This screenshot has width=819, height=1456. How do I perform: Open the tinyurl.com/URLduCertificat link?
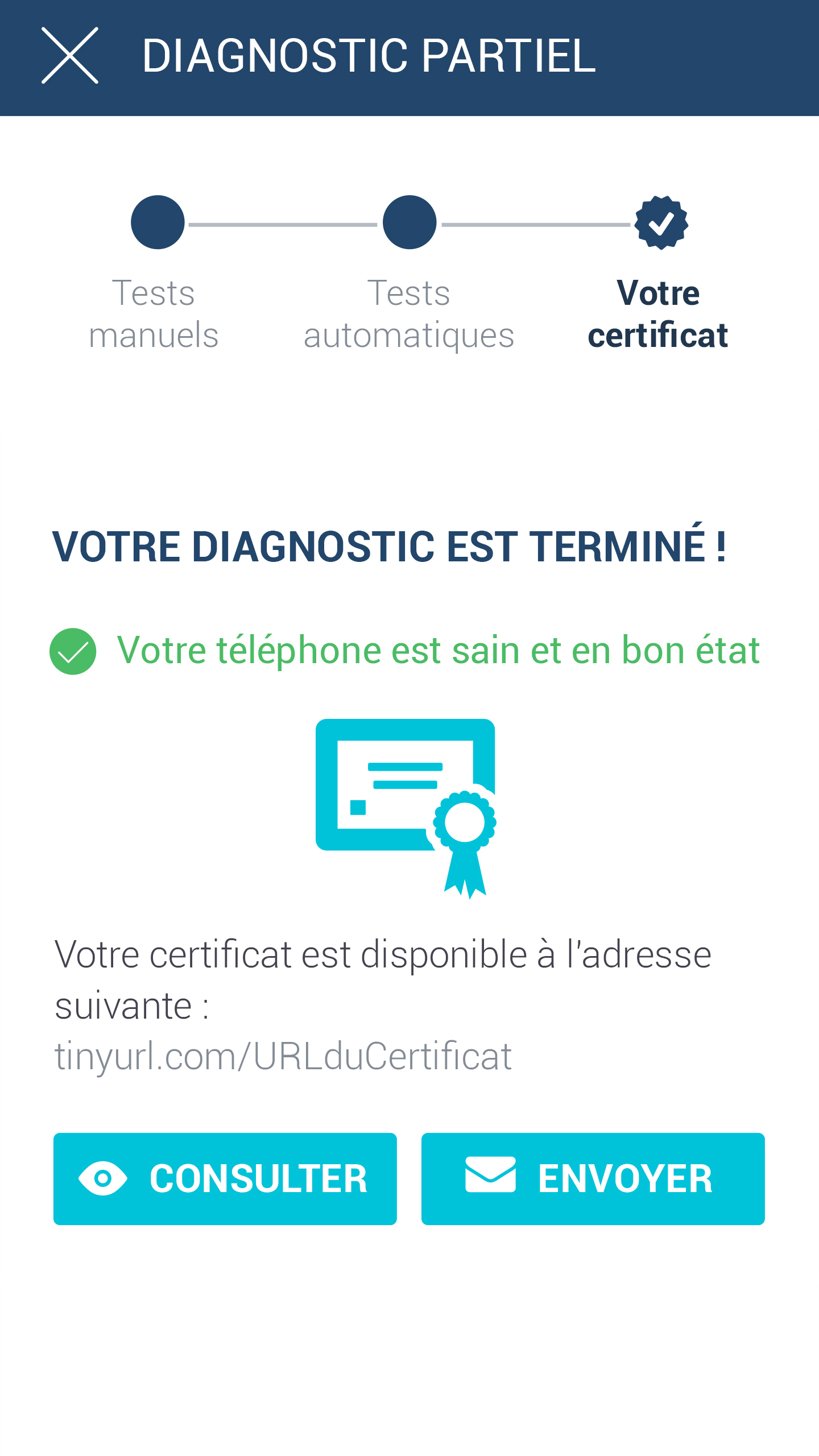(283, 1057)
